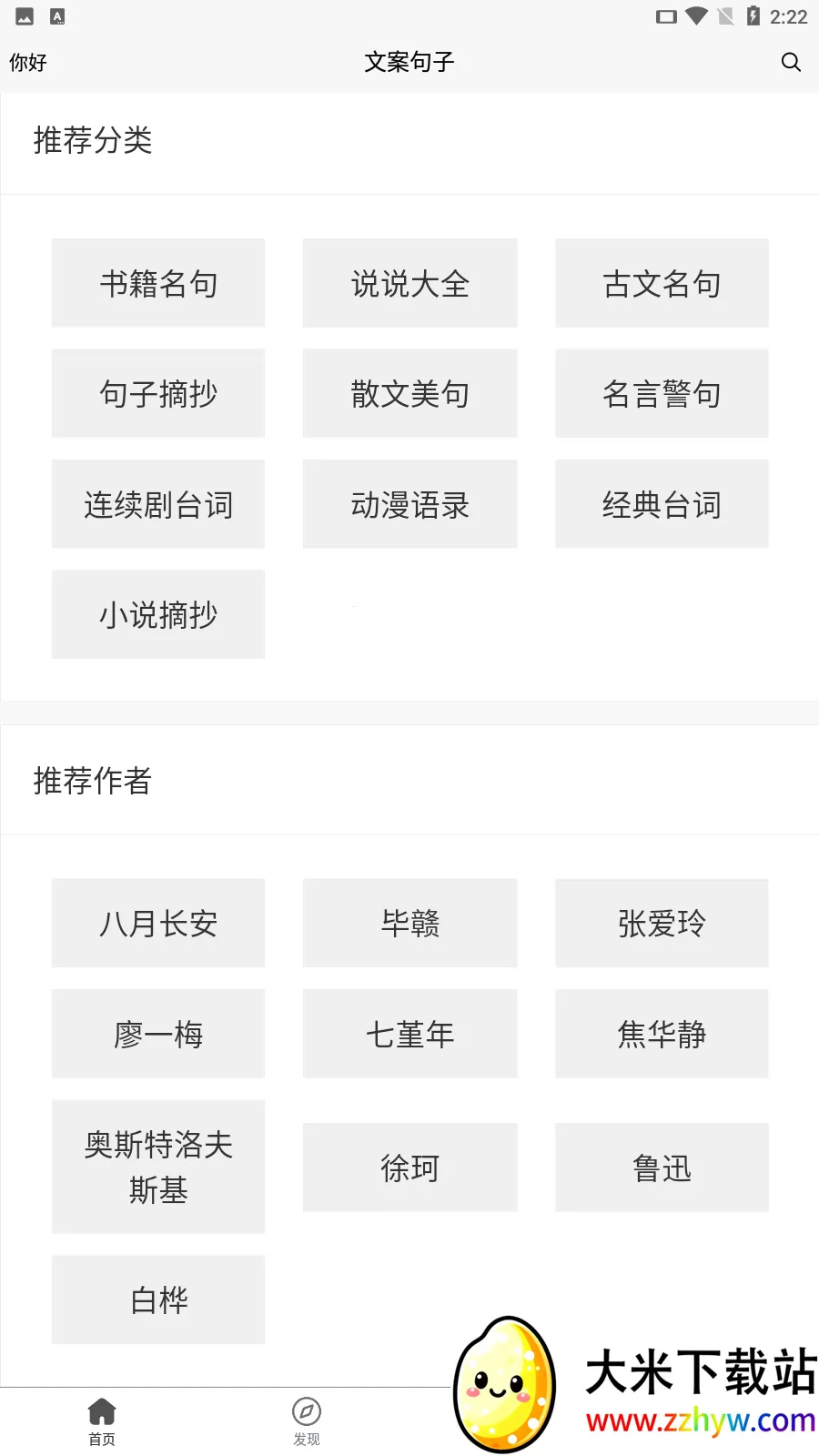
Task: Switch to the 首页 tab
Action: (x=102, y=1420)
